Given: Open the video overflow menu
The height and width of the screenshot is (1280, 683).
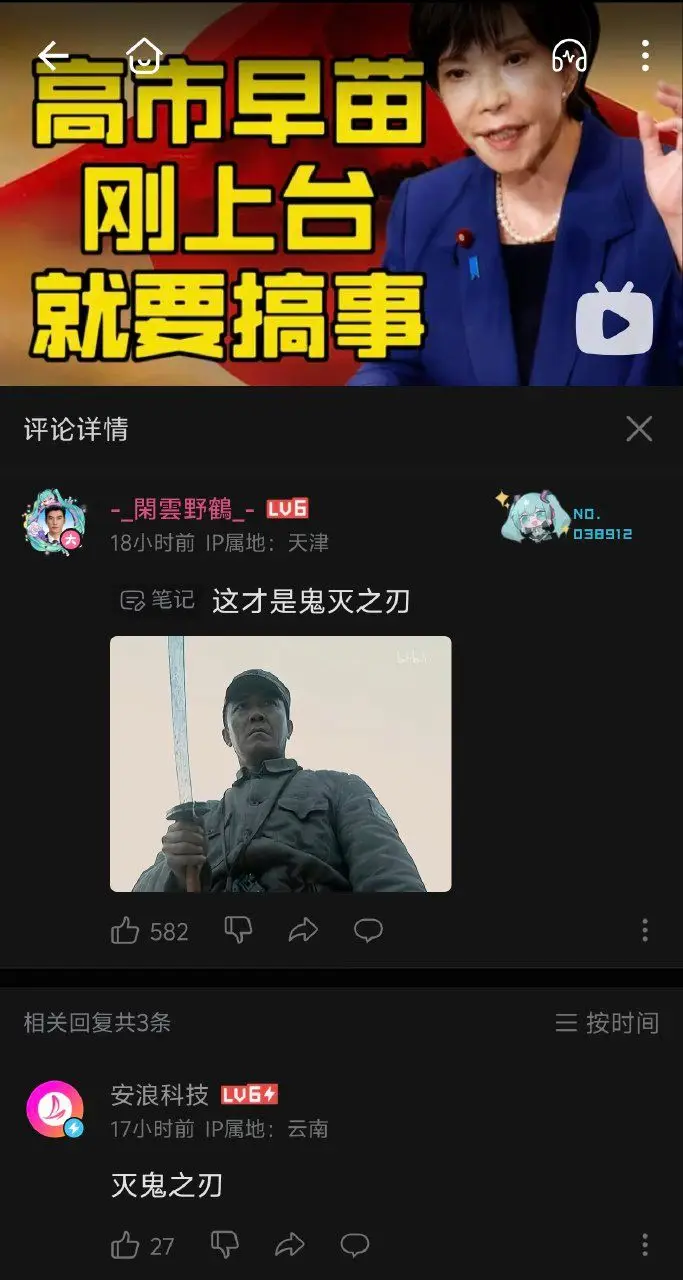Looking at the screenshot, I should [645, 56].
